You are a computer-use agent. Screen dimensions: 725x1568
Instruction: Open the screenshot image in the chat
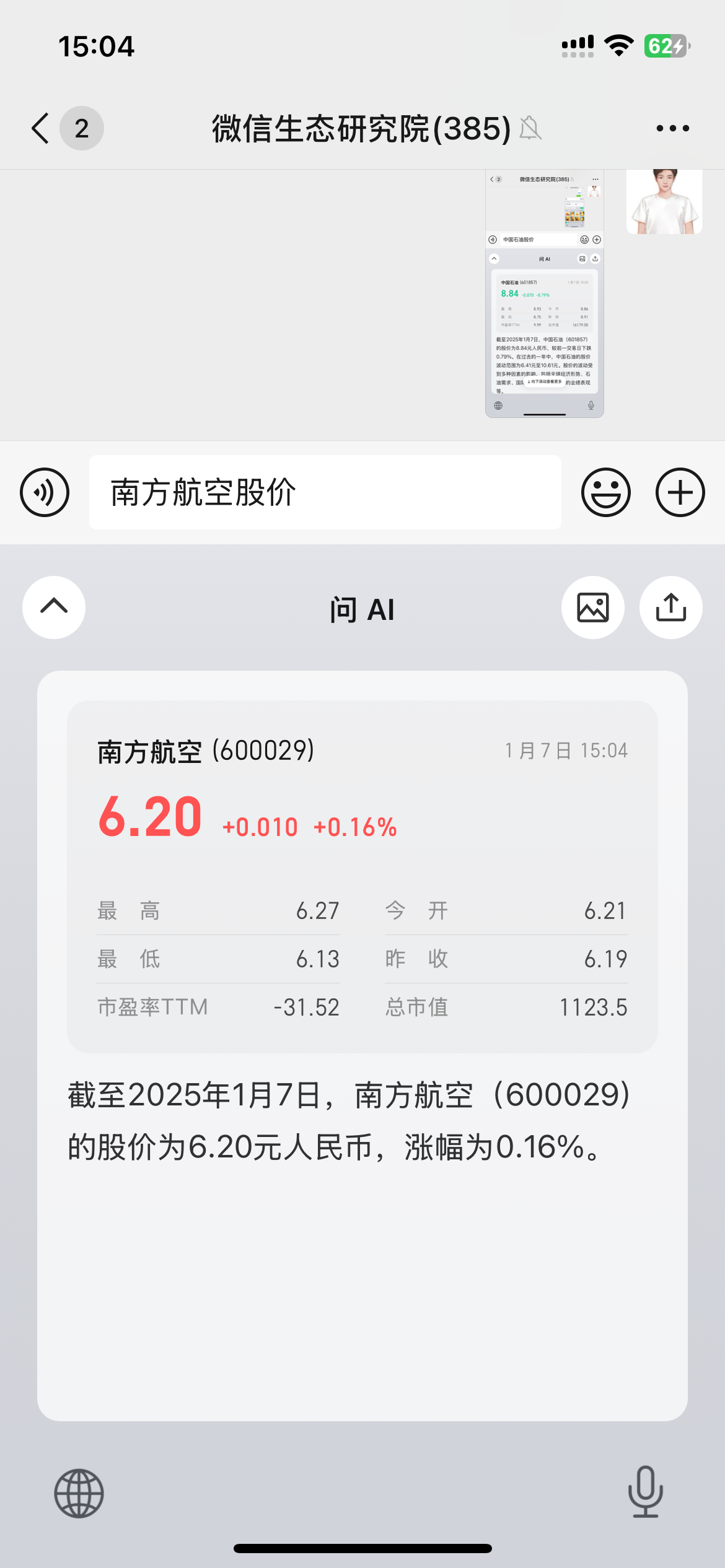pos(544,294)
